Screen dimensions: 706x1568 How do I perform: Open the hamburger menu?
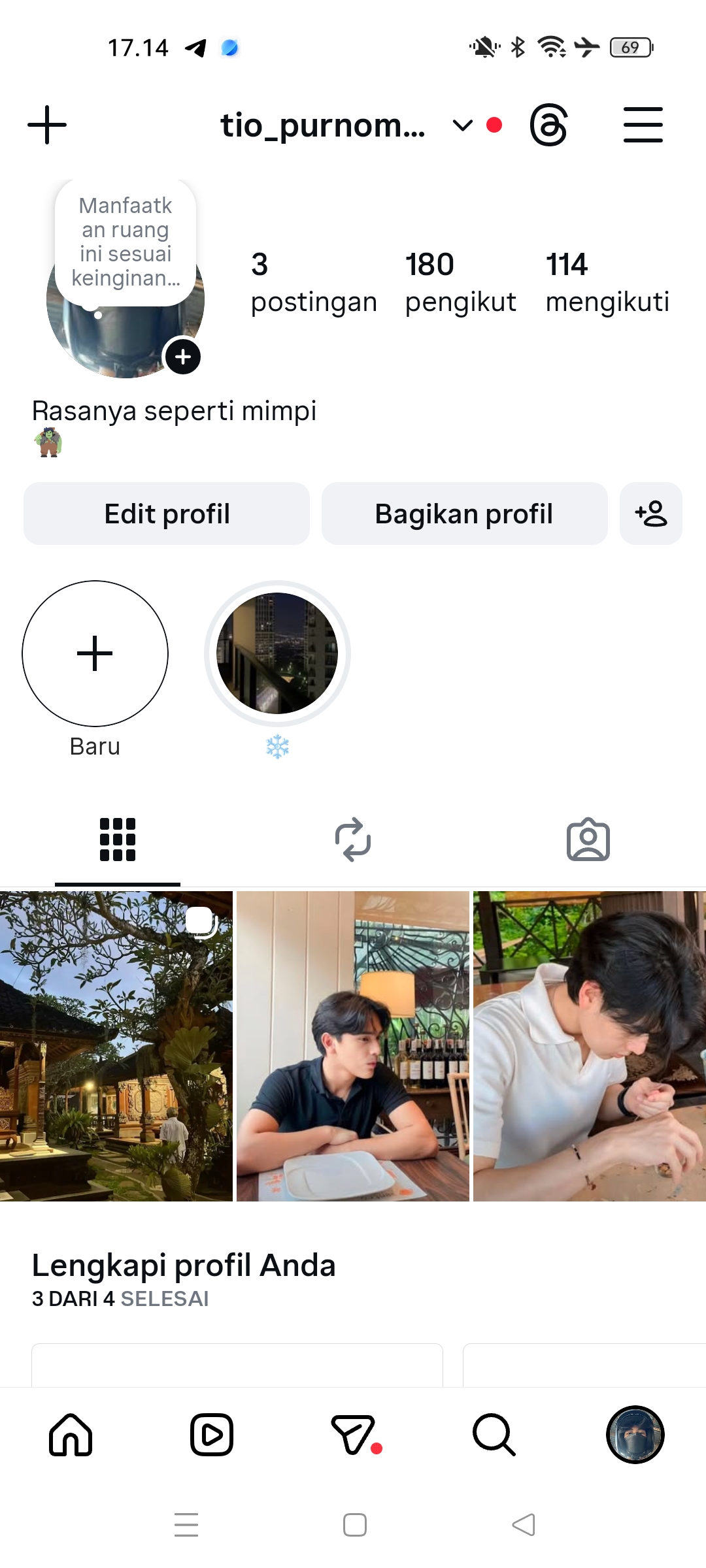click(643, 125)
